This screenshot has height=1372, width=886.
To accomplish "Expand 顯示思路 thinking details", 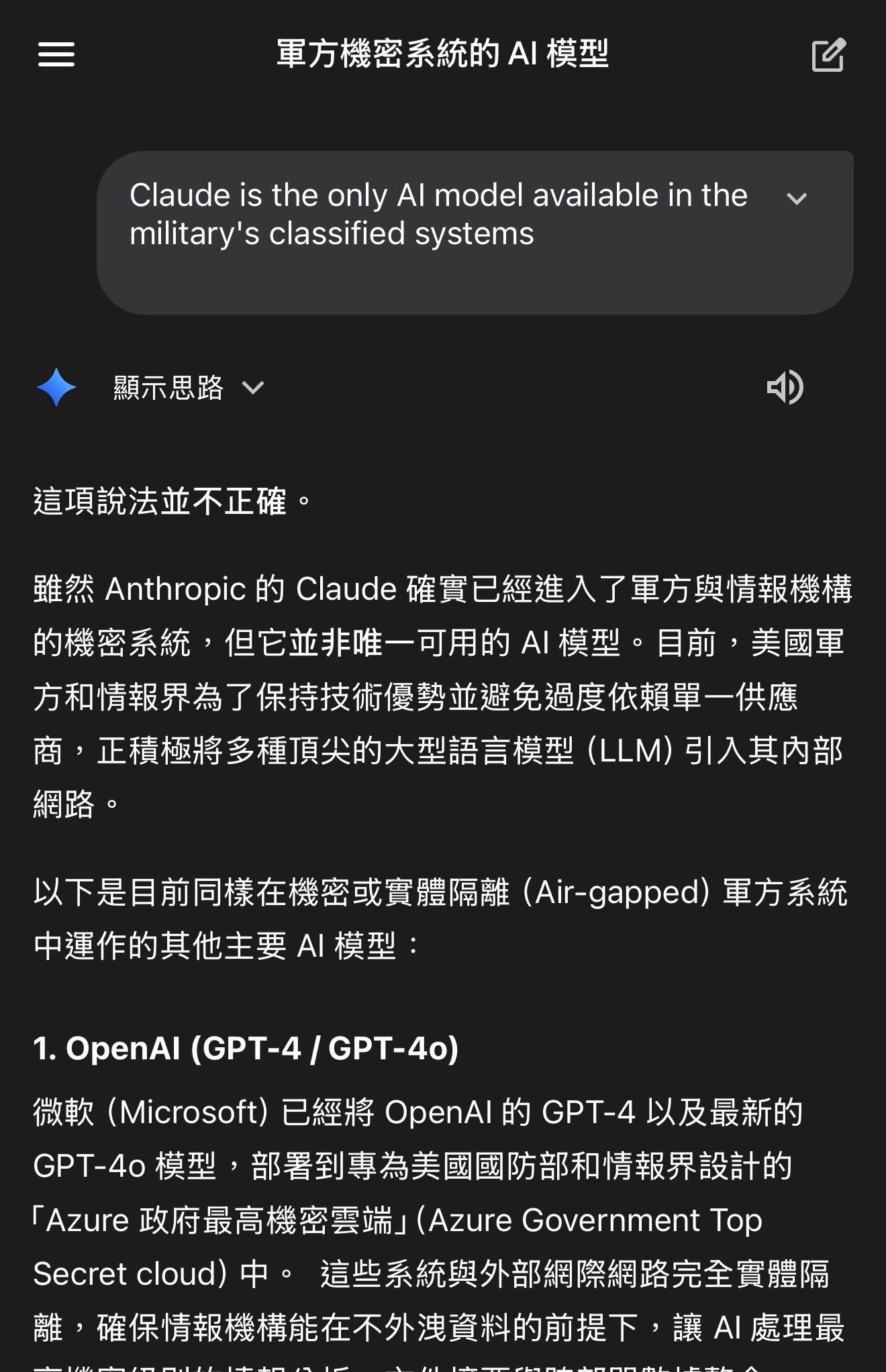I will pyautogui.click(x=188, y=388).
